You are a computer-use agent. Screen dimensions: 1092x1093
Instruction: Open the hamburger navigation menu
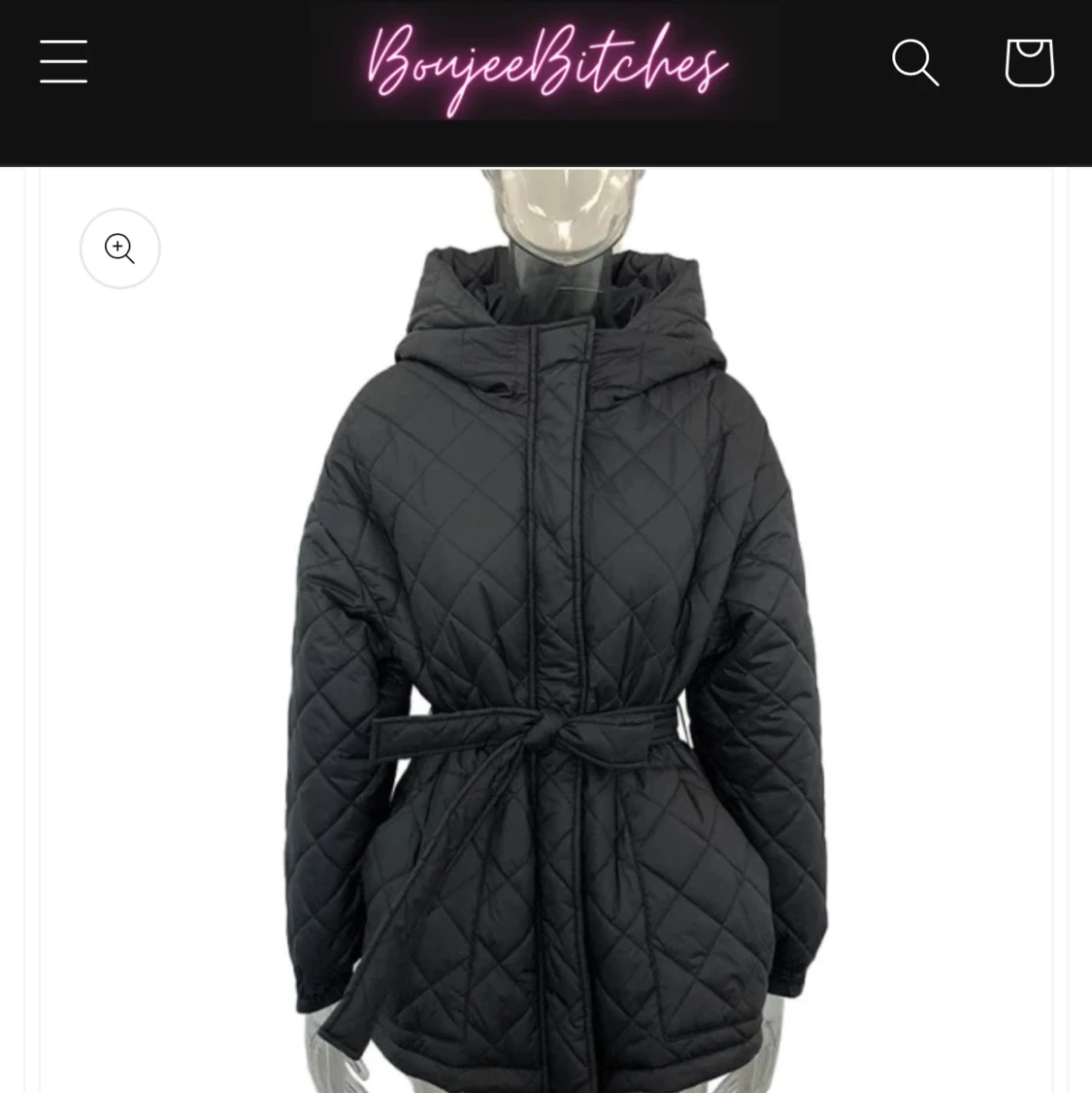pos(64,62)
